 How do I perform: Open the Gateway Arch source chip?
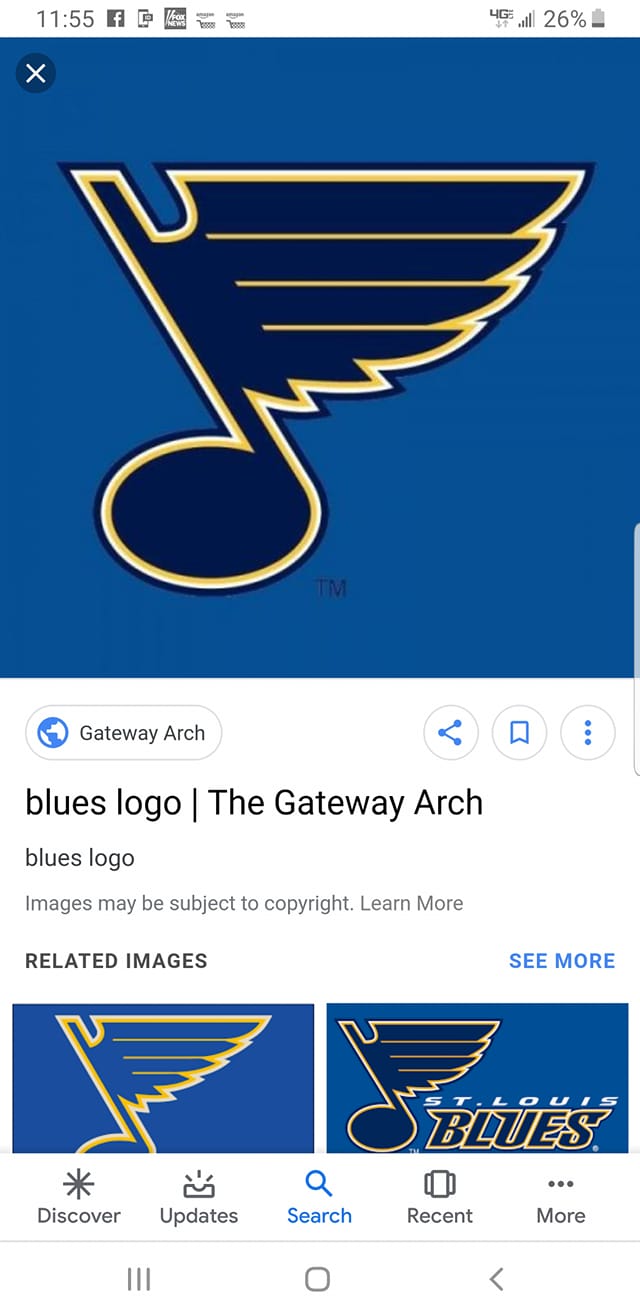pyautogui.click(x=123, y=733)
